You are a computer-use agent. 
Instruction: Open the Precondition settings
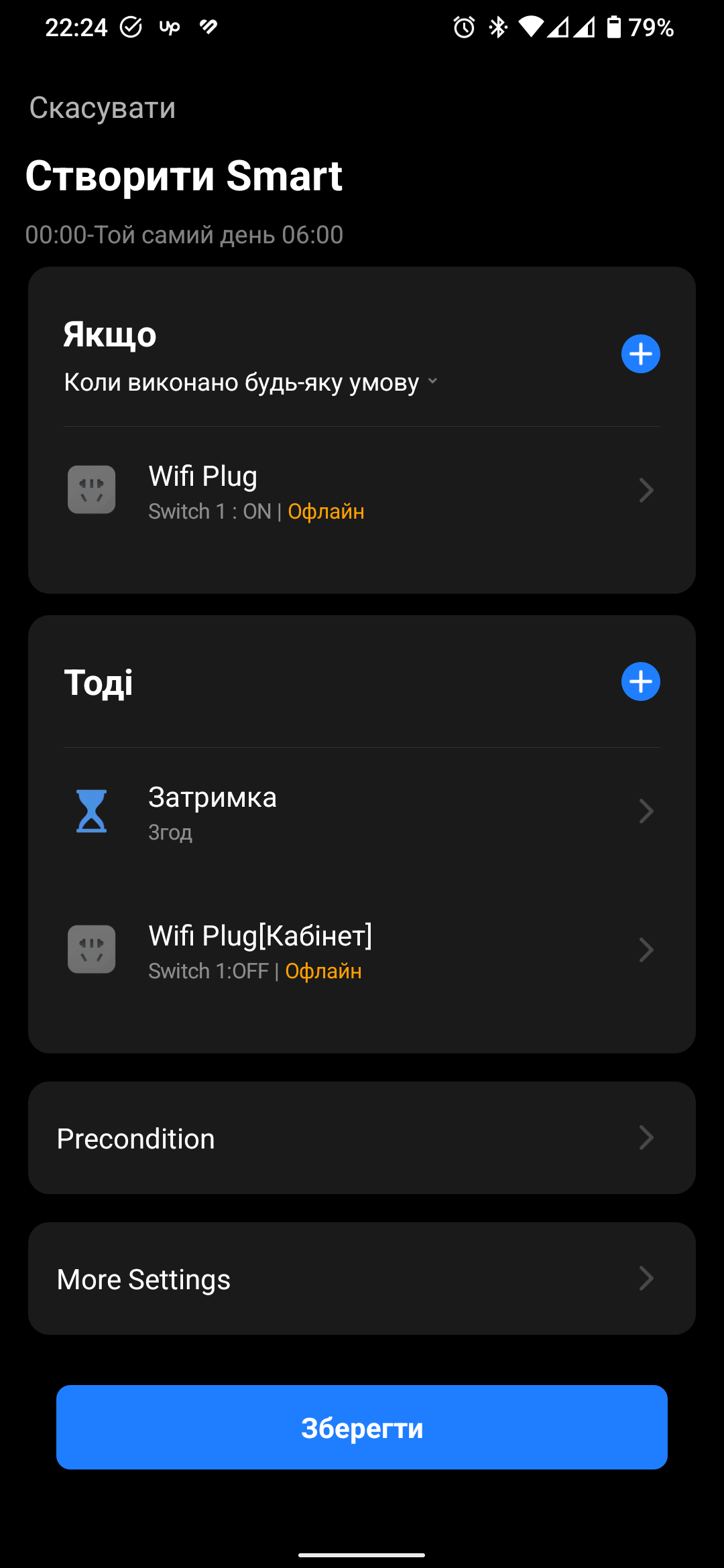(362, 1138)
